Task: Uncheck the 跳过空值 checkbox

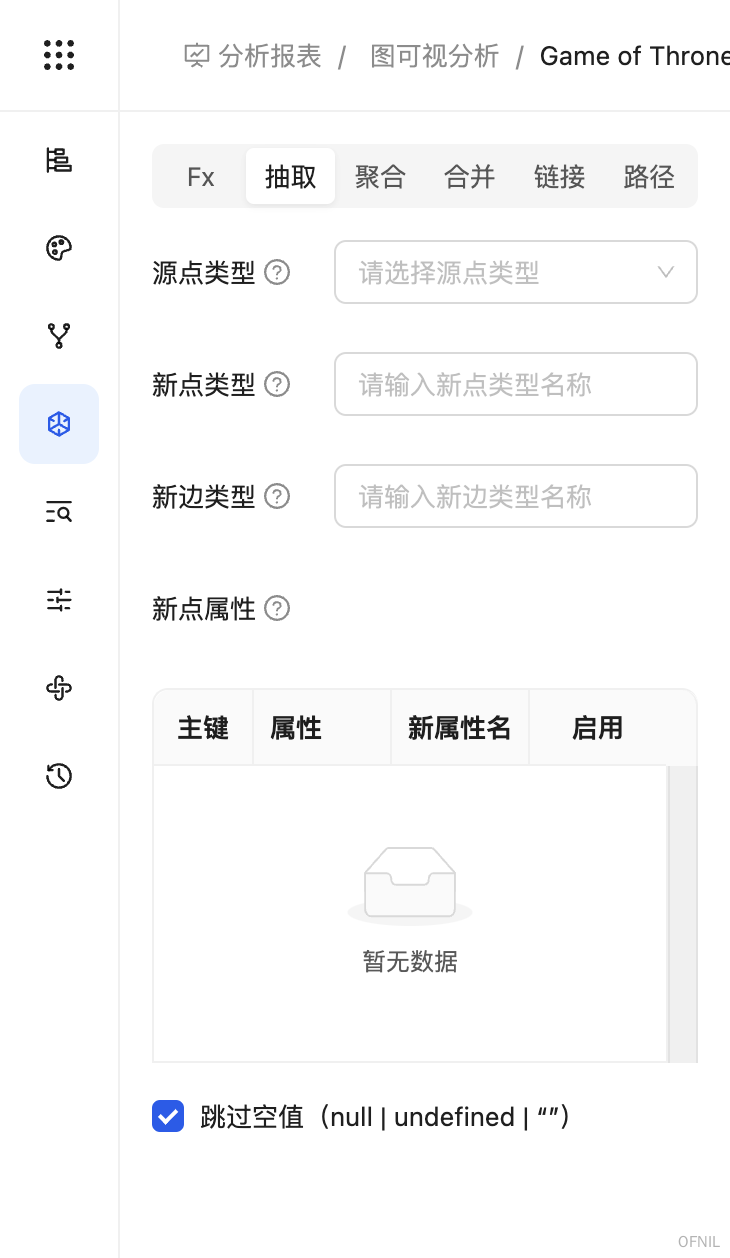Action: coord(168,1116)
